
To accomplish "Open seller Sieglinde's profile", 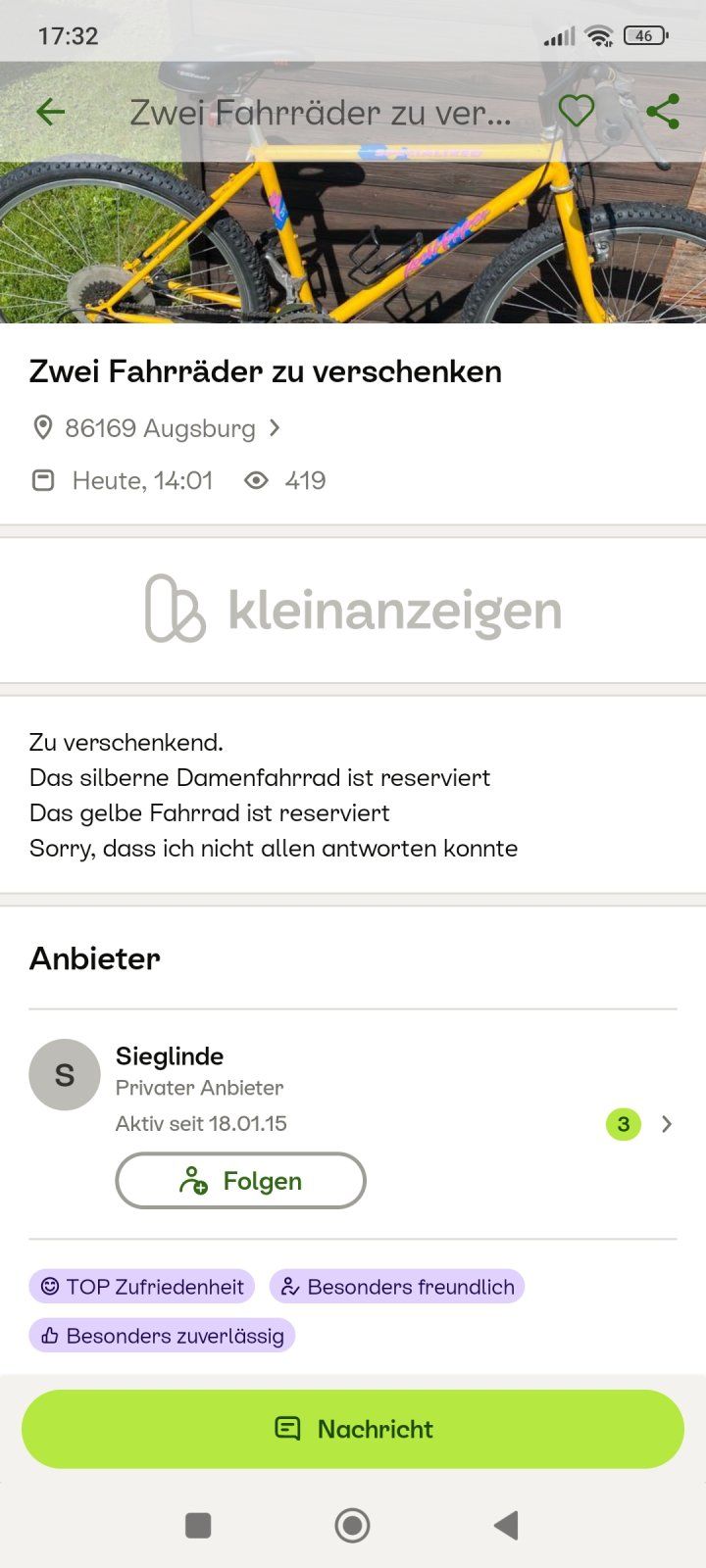I will 170,1056.
